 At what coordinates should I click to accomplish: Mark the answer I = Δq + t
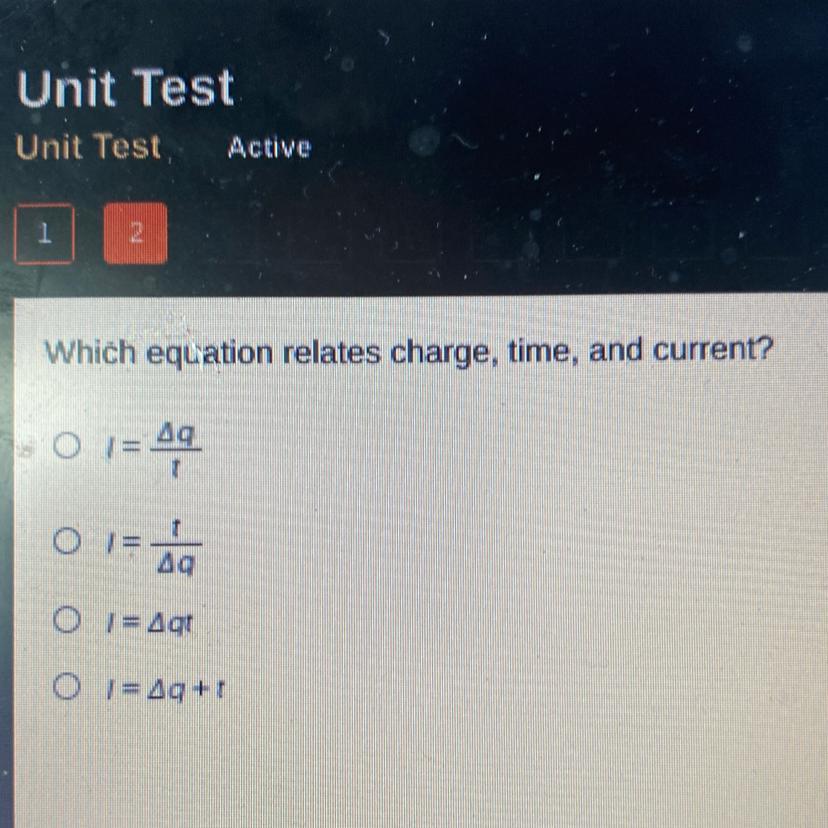67,686
